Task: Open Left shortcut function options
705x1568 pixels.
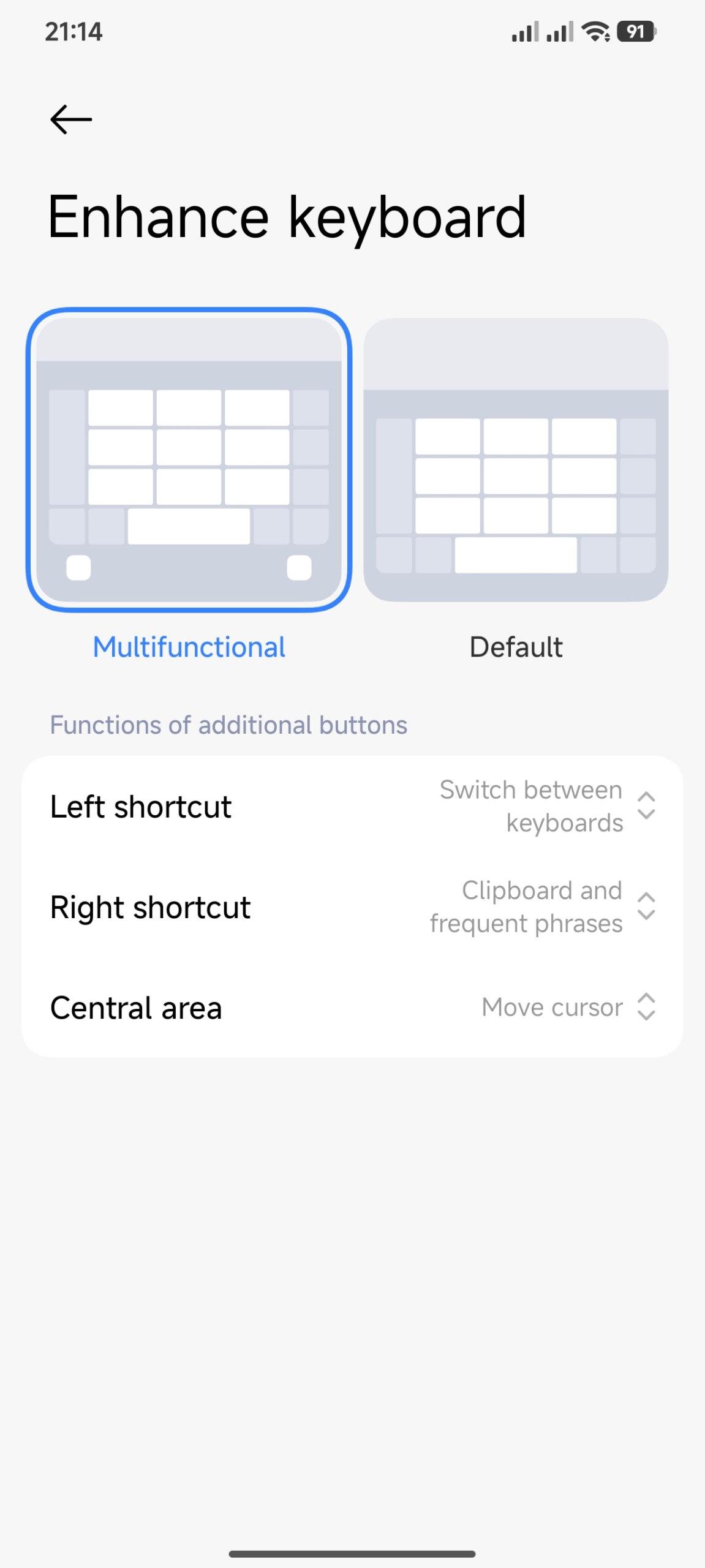Action: coord(352,806)
